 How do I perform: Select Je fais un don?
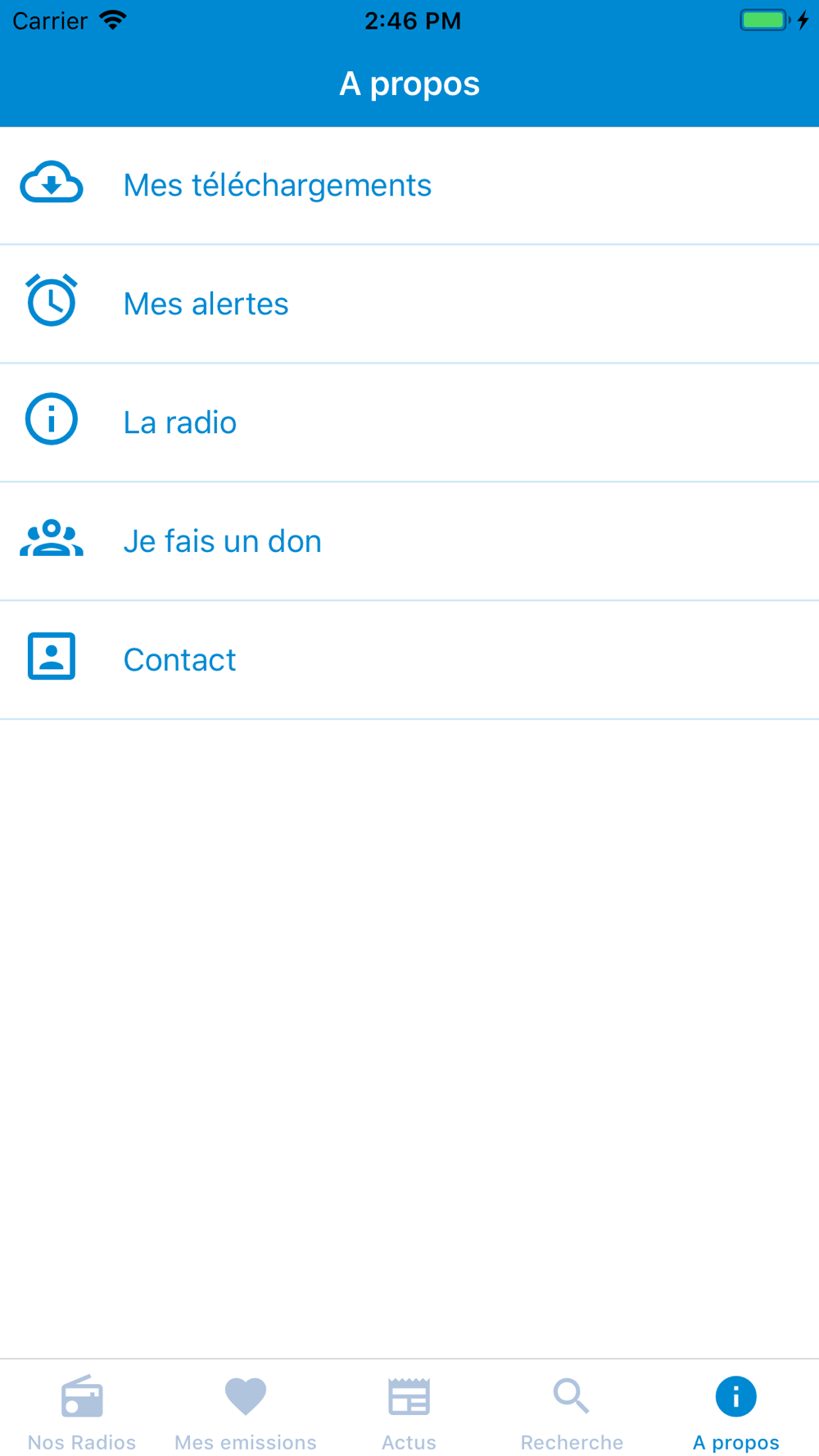[x=409, y=541]
